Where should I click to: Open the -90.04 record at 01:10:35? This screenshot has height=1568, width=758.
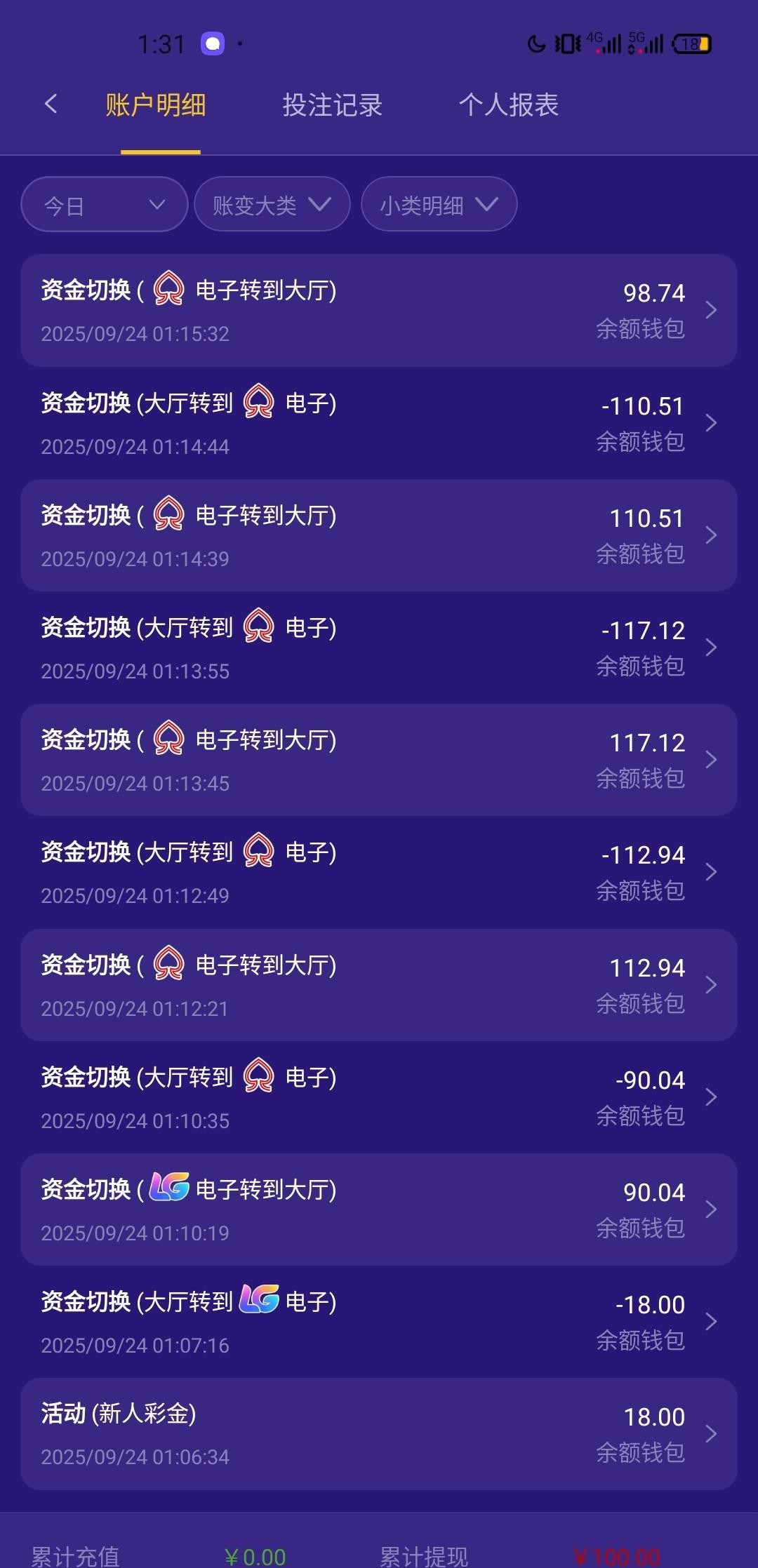(378, 1097)
